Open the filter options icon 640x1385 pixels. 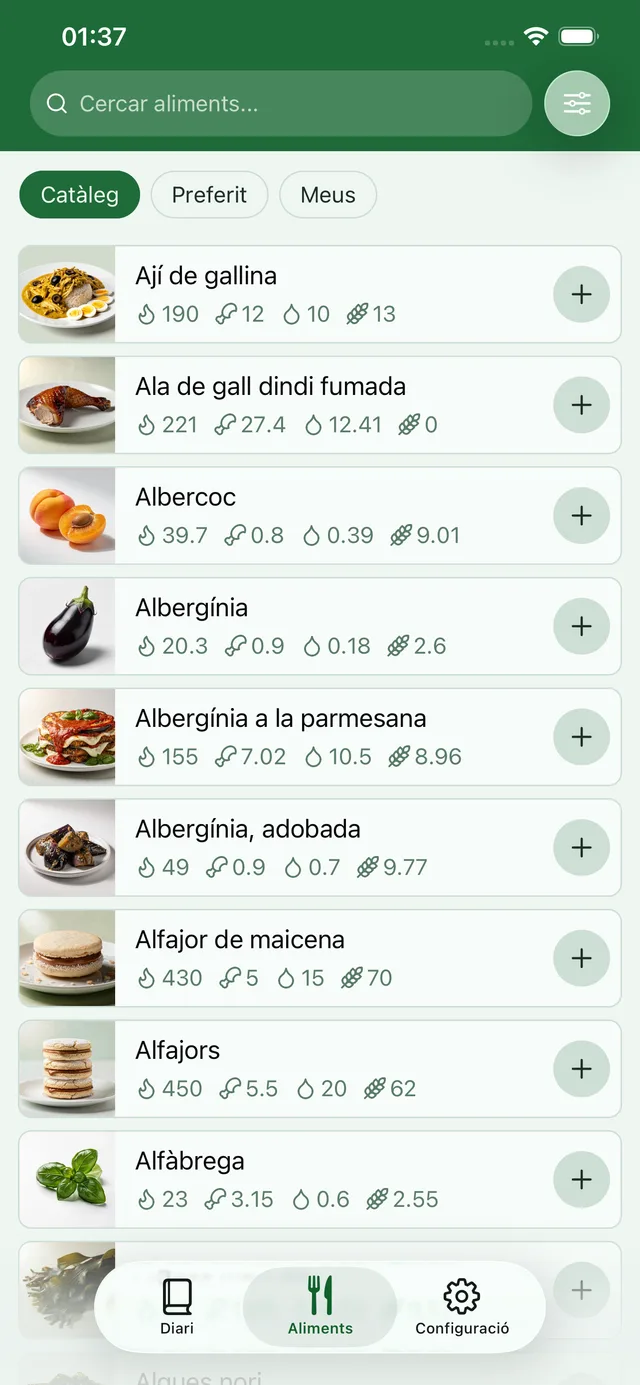tap(577, 104)
